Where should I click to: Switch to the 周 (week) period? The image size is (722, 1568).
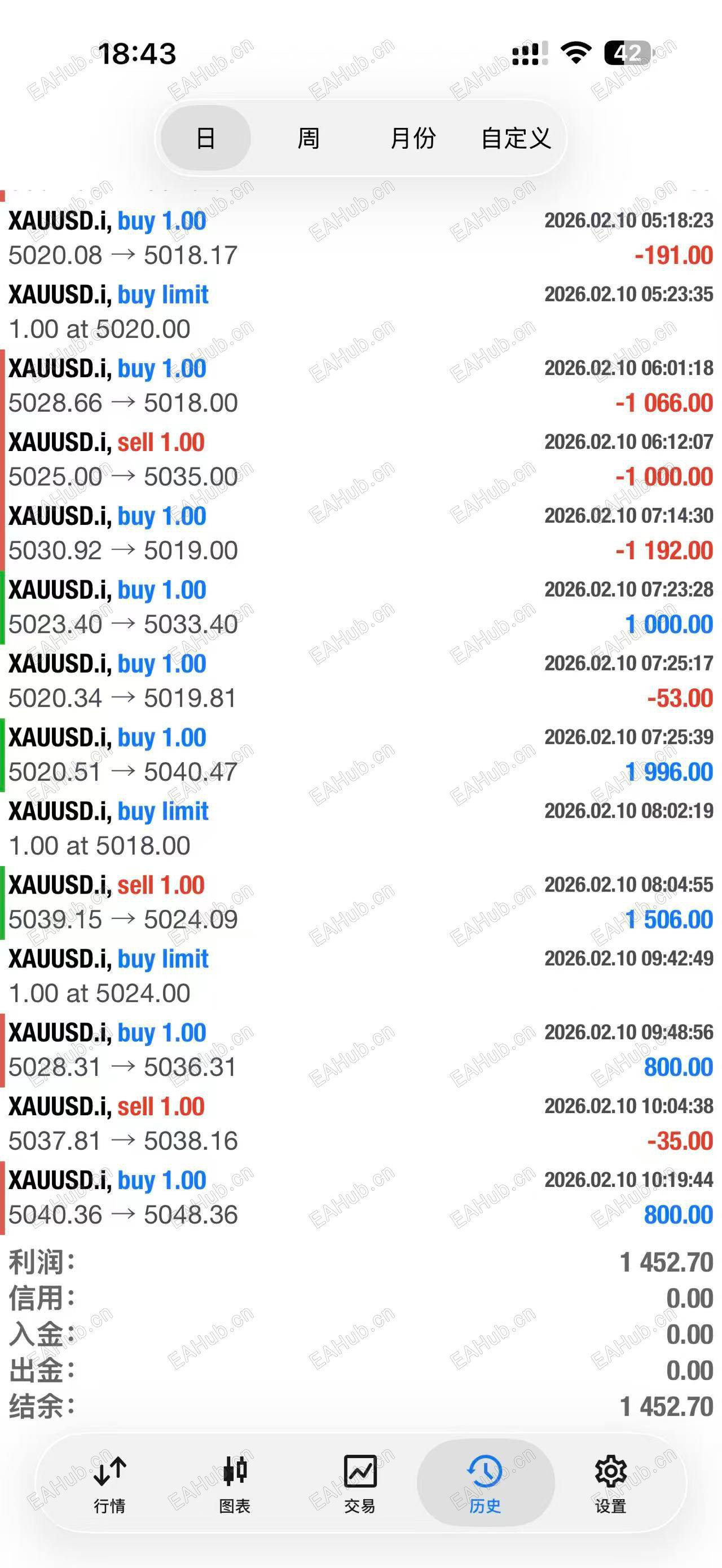(x=308, y=138)
